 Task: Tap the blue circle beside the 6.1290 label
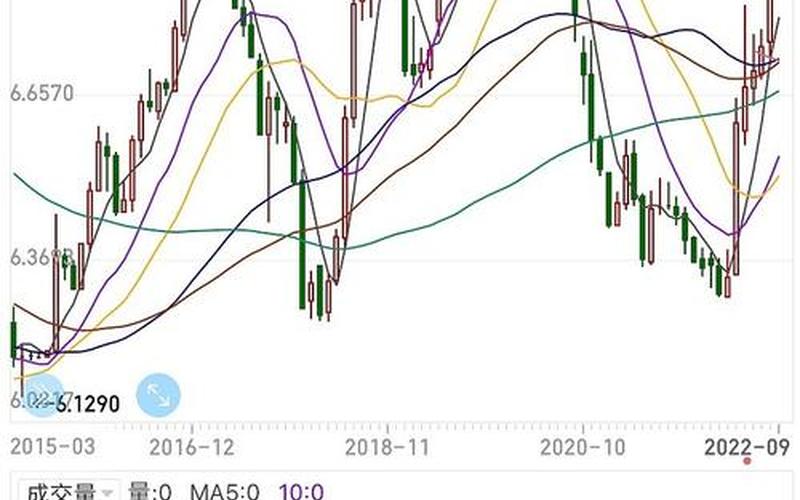(42, 395)
